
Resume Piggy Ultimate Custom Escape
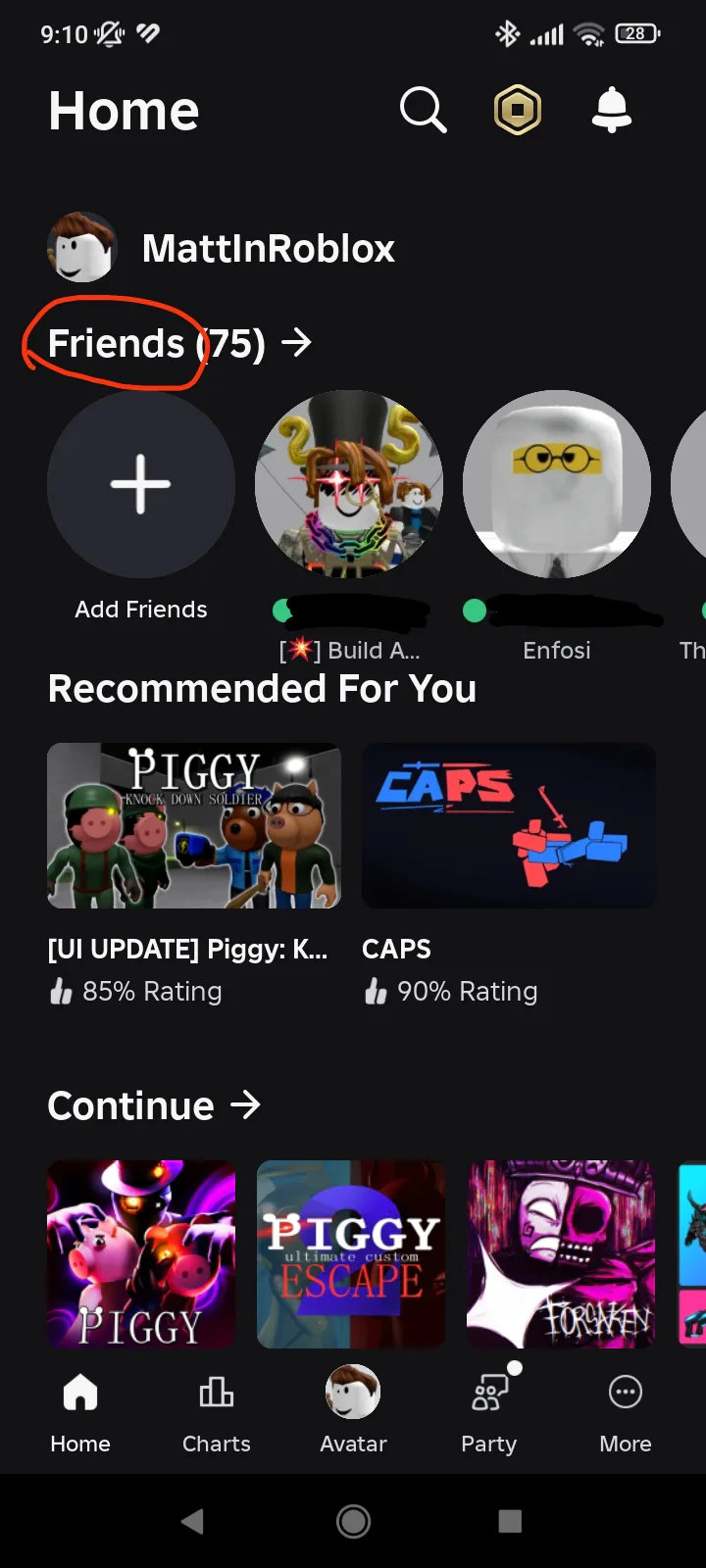coord(351,1254)
